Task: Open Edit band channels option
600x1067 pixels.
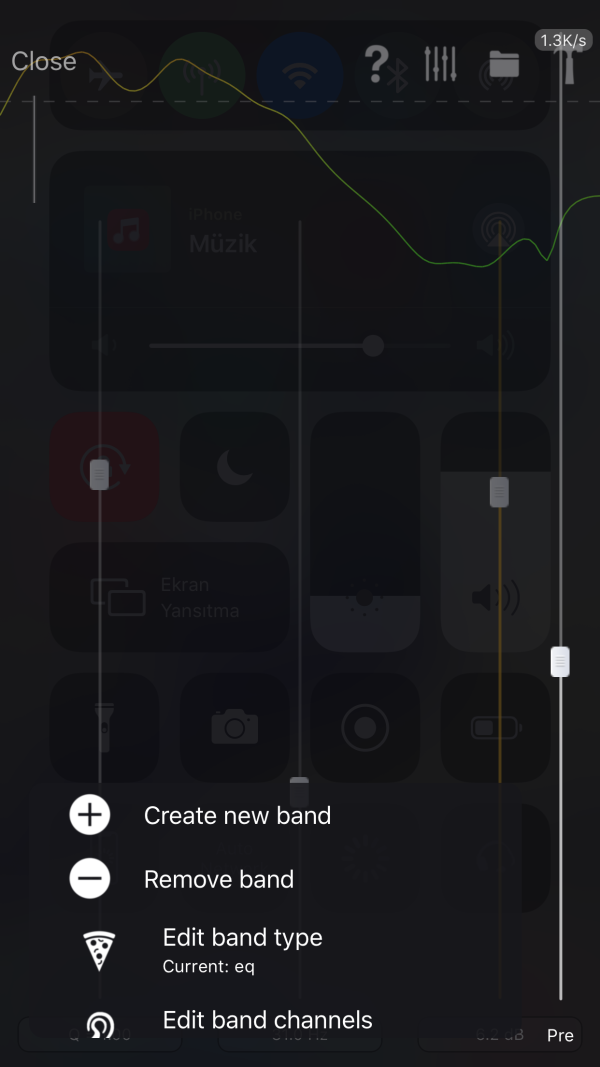Action: point(267,1020)
